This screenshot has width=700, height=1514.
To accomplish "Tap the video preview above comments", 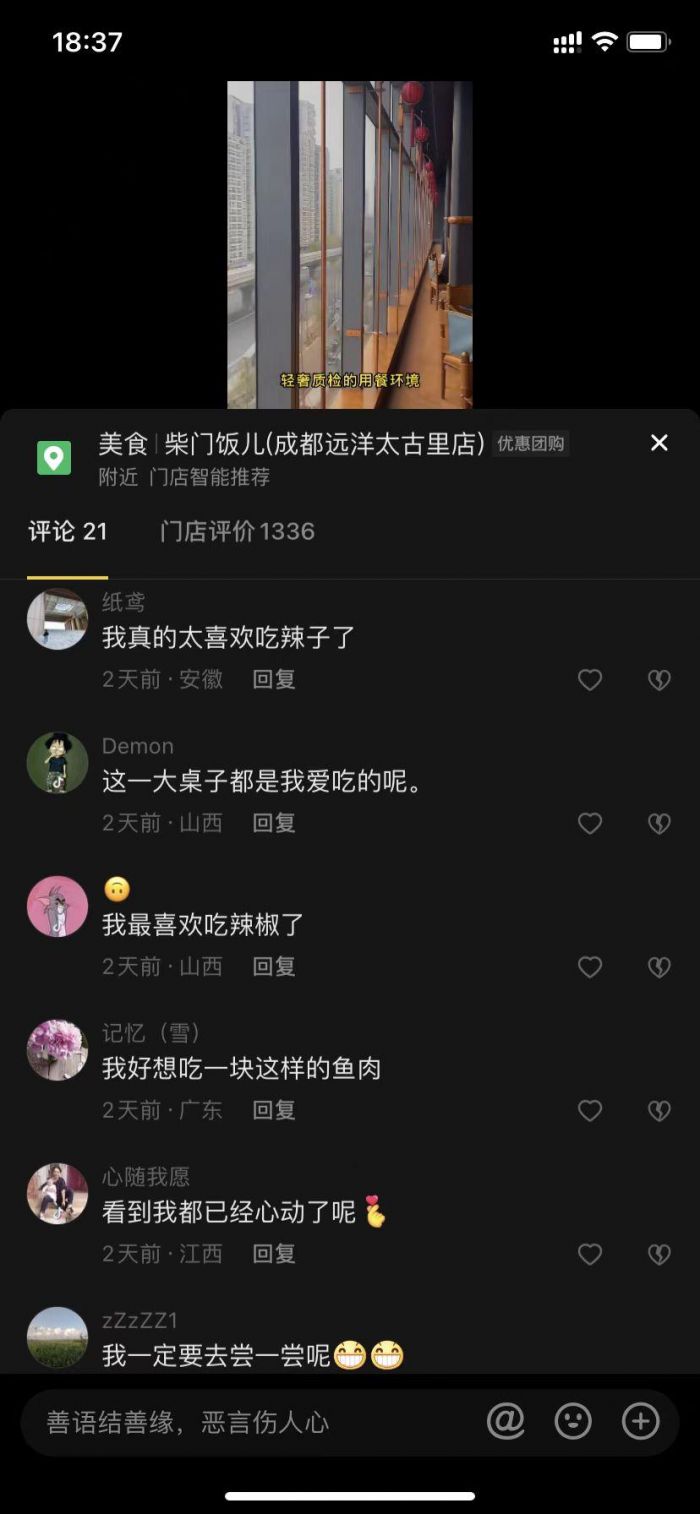I will [x=350, y=245].
